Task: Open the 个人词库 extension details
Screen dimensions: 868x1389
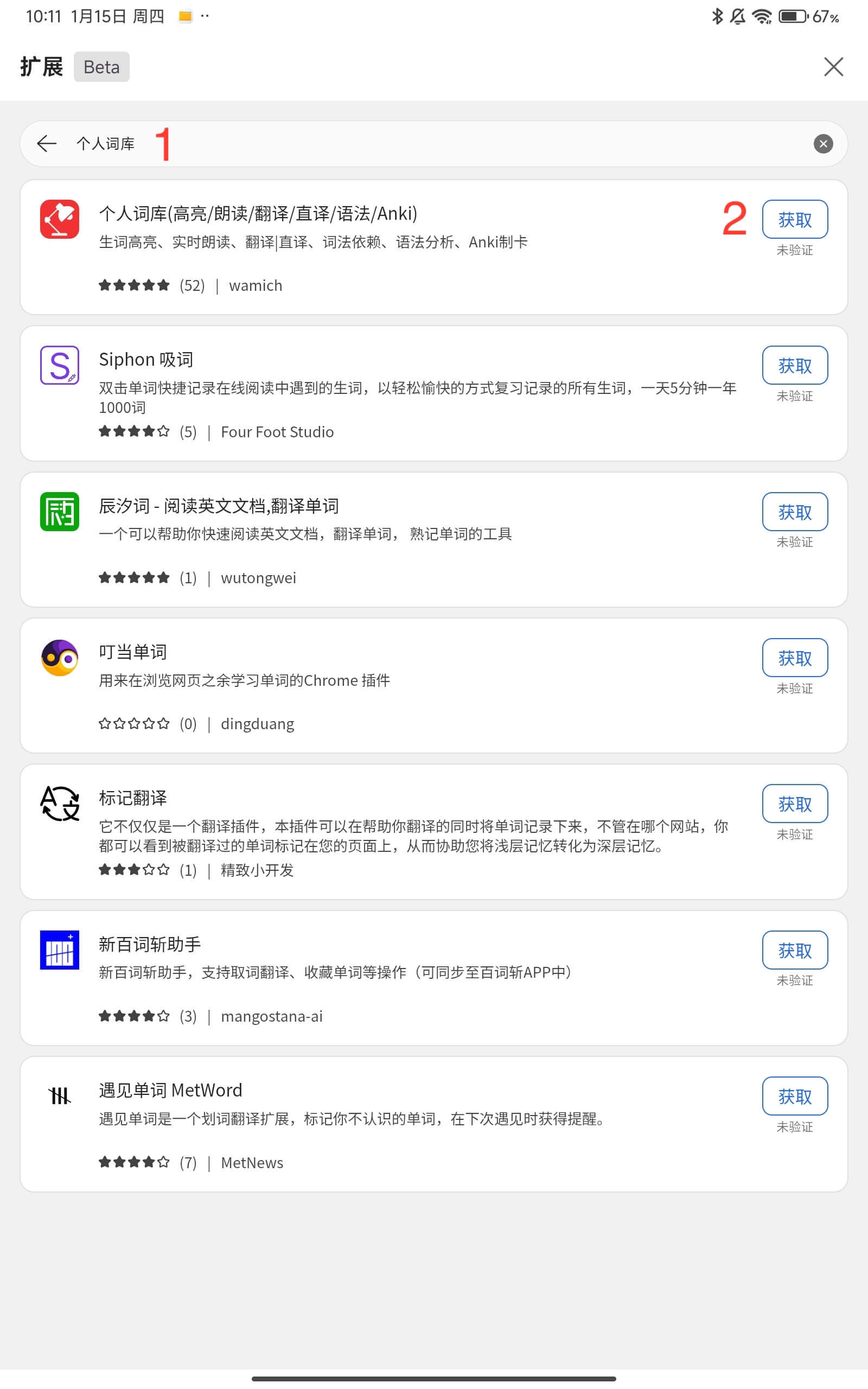Action: click(258, 214)
